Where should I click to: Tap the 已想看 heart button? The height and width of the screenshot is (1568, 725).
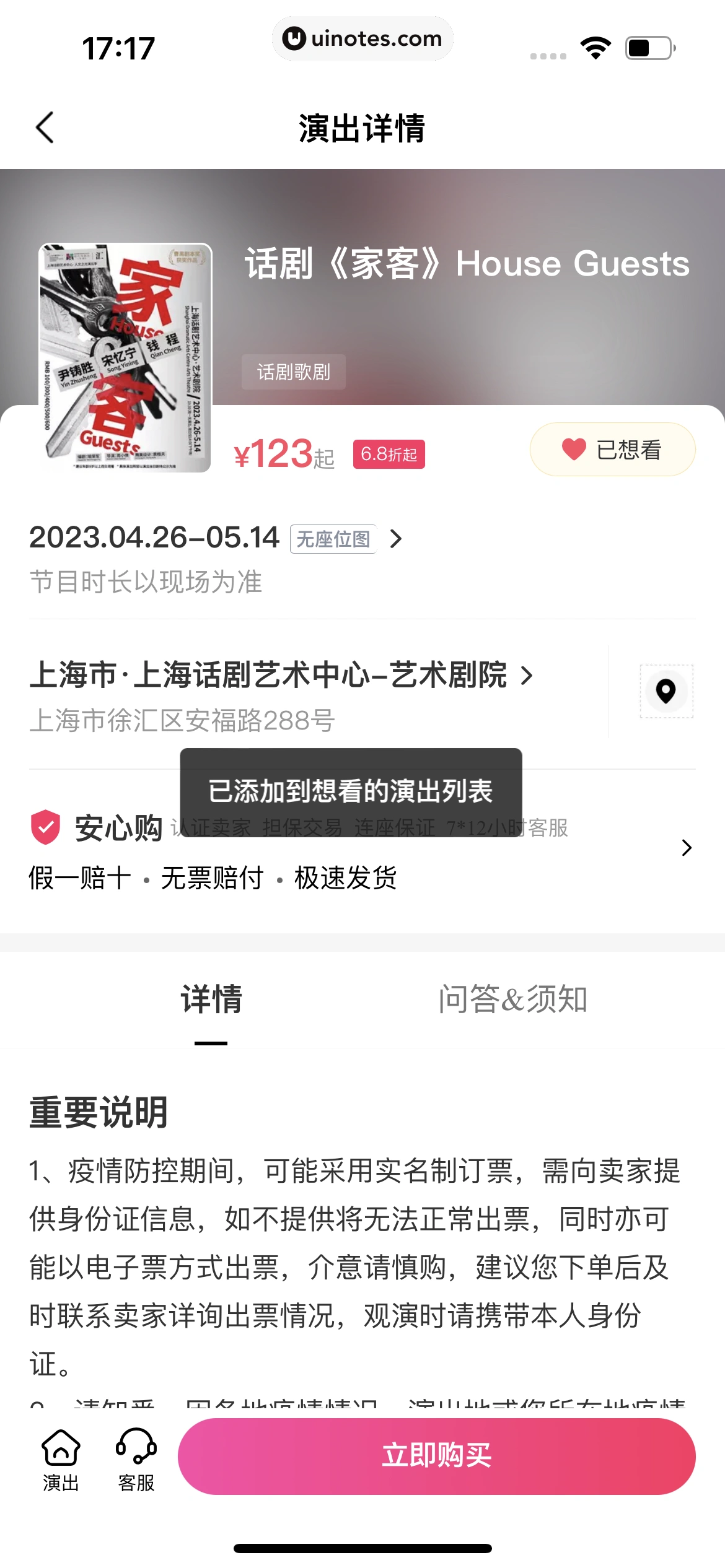tap(612, 450)
